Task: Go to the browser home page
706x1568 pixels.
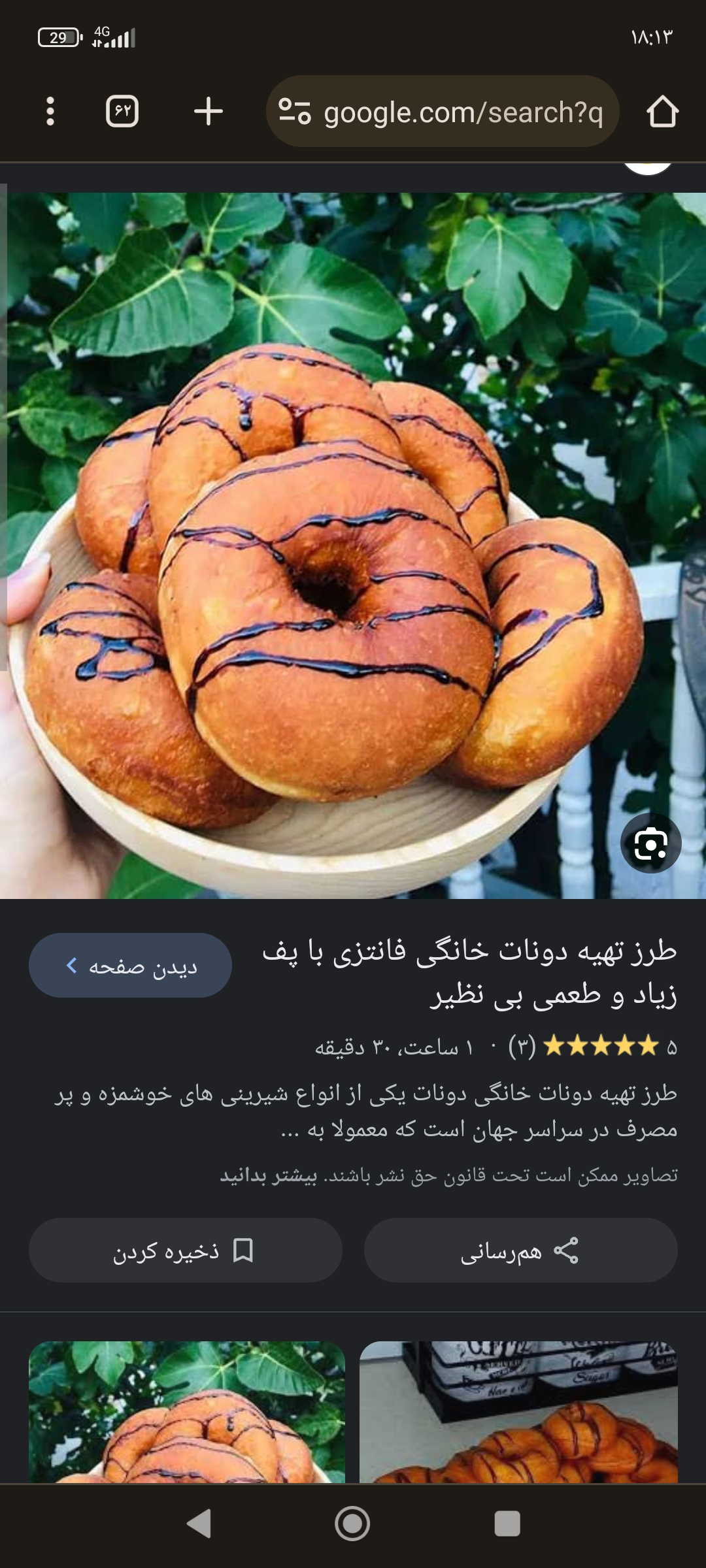Action: 662,112
